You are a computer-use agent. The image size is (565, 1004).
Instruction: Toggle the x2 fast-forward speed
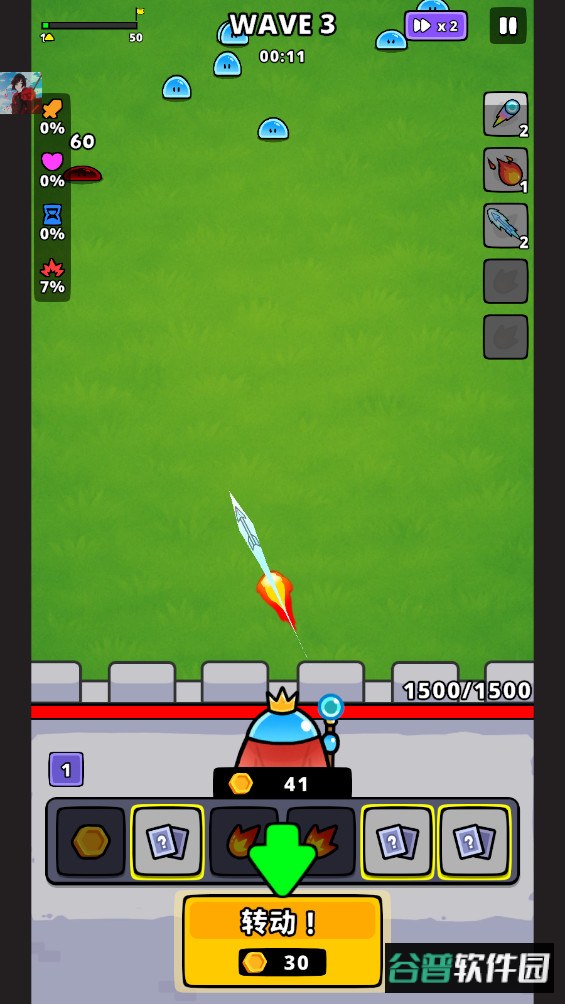click(x=436, y=26)
